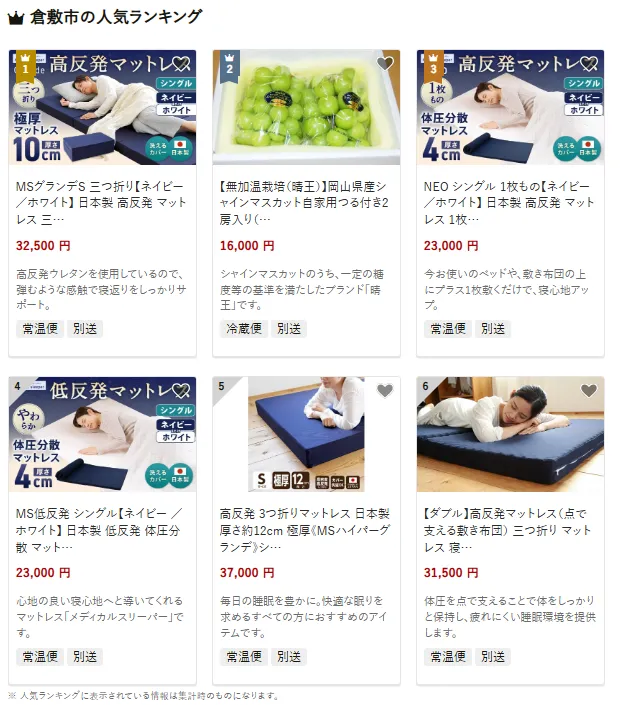Favorite the 【ダブル】高反発マットレス item
Image resolution: width=622 pixels, height=705 pixels.
[589, 391]
